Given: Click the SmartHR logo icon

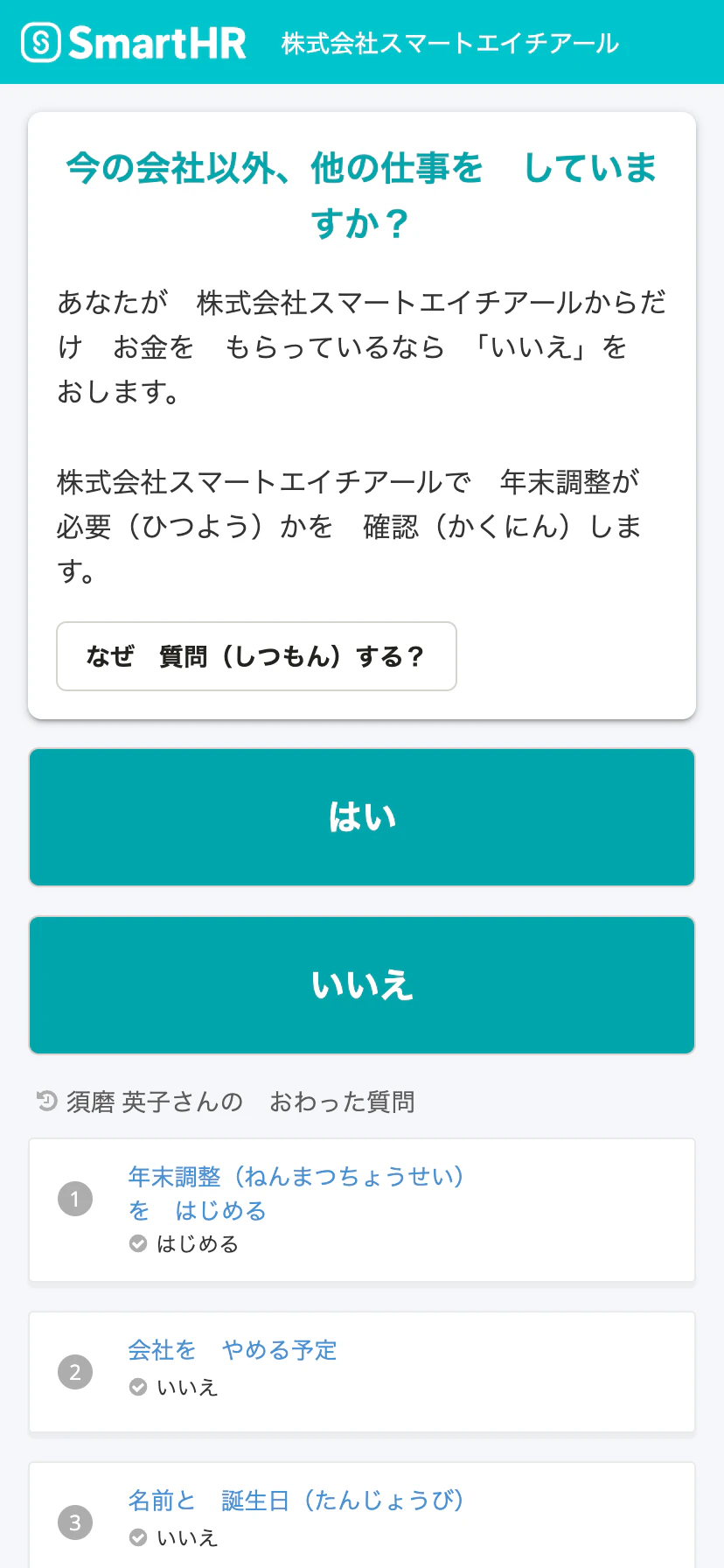Looking at the screenshot, I should [x=41, y=41].
